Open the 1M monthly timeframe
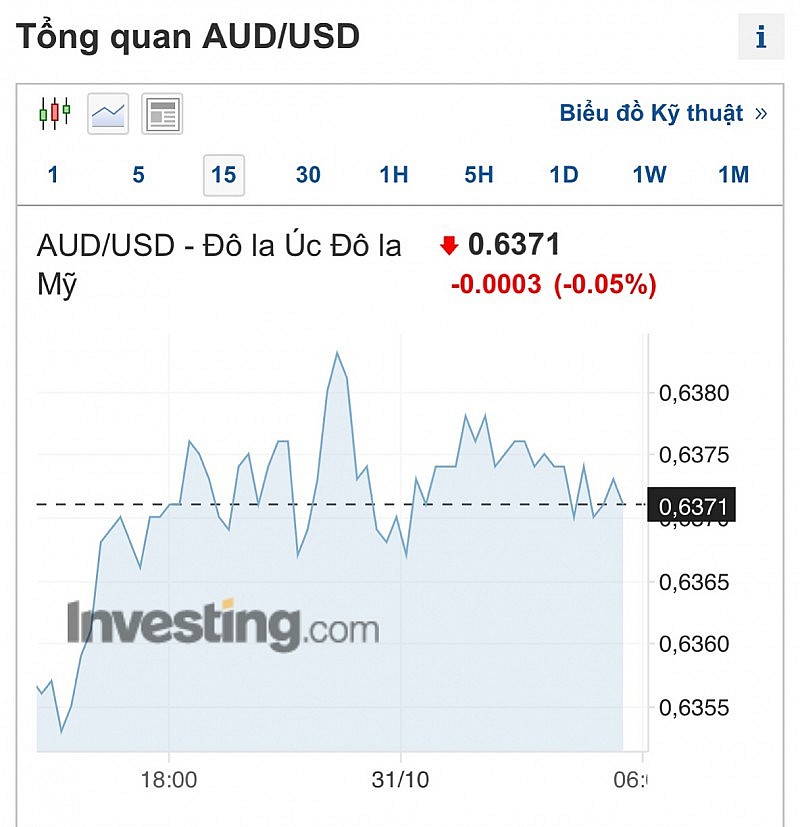800x827 pixels. (x=734, y=174)
